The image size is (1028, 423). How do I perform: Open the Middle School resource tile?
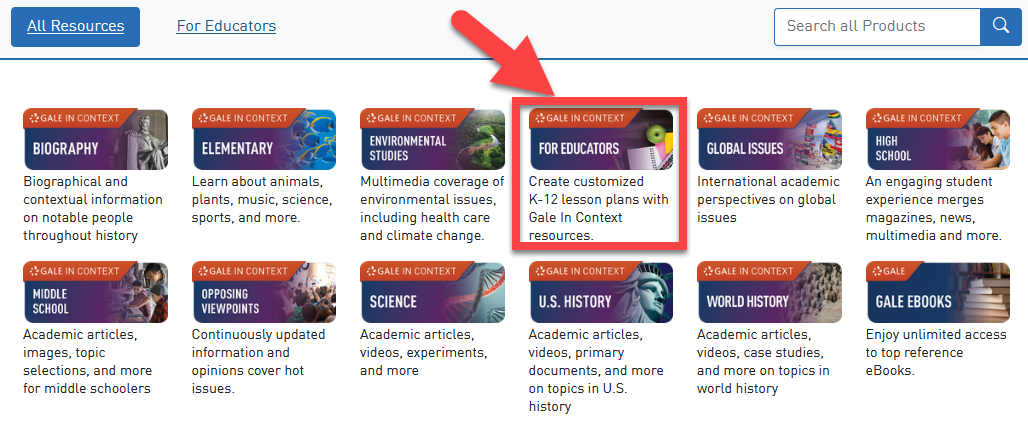pyautogui.click(x=95, y=293)
